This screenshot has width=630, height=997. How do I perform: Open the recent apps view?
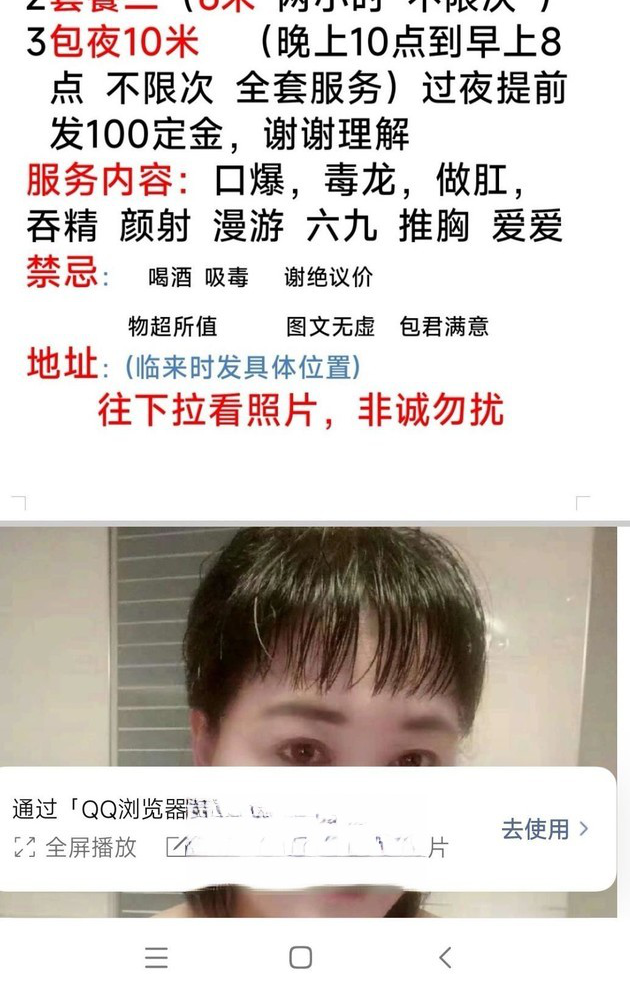[x=156, y=957]
